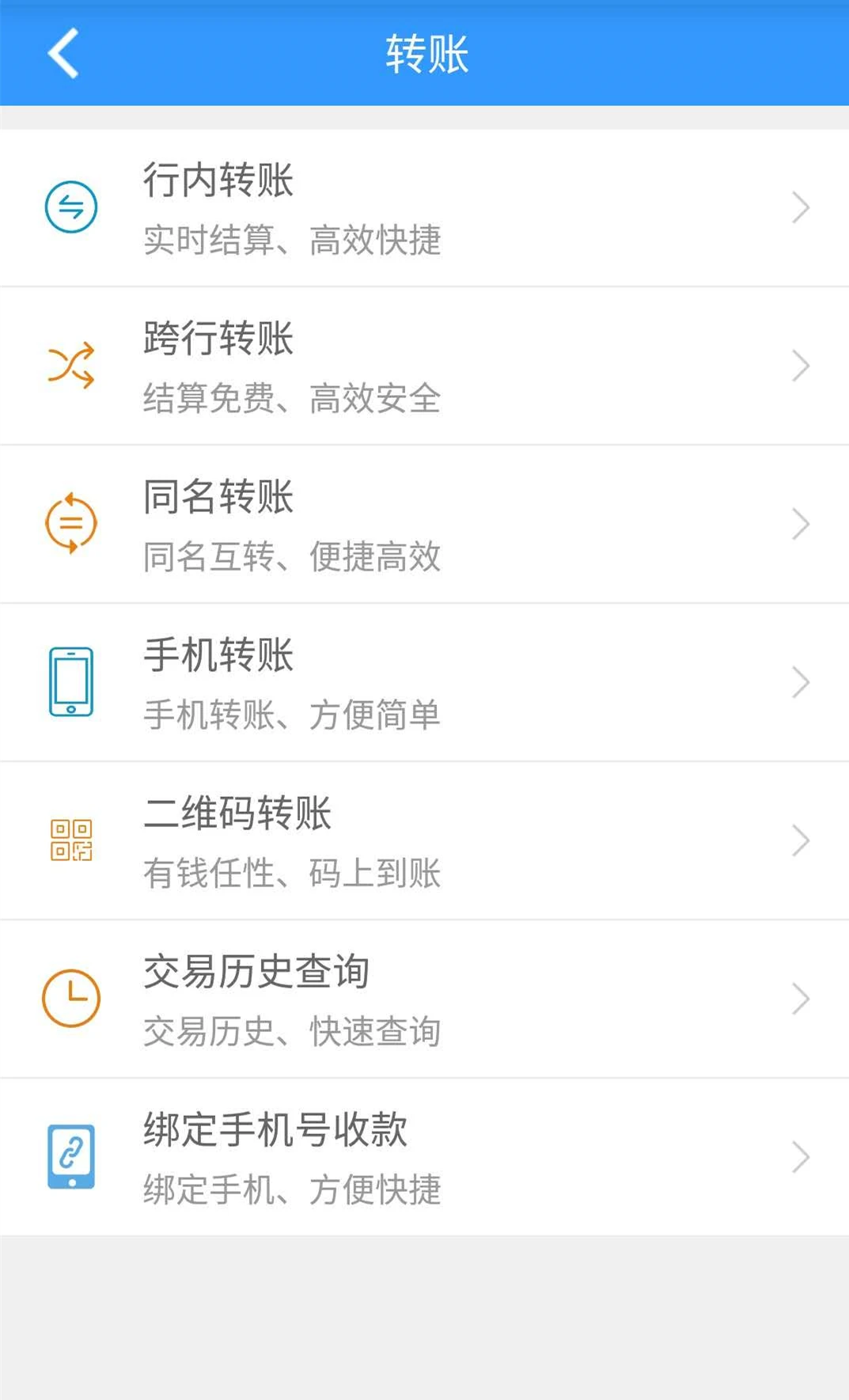Viewport: 849px width, 1400px height.
Task: Open the 手机转账 row chevron
Action: click(801, 681)
